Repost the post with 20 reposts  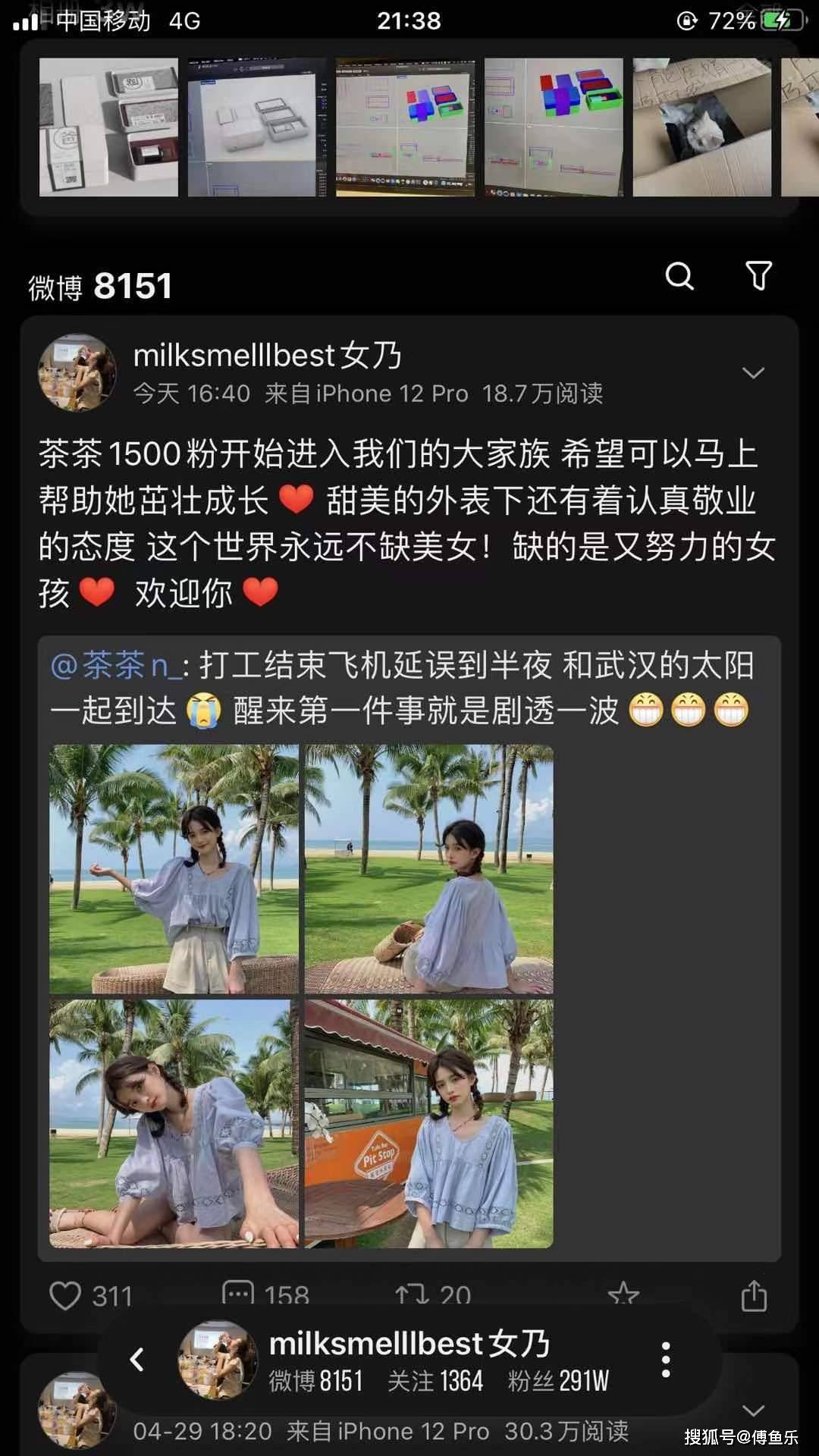(x=412, y=1294)
